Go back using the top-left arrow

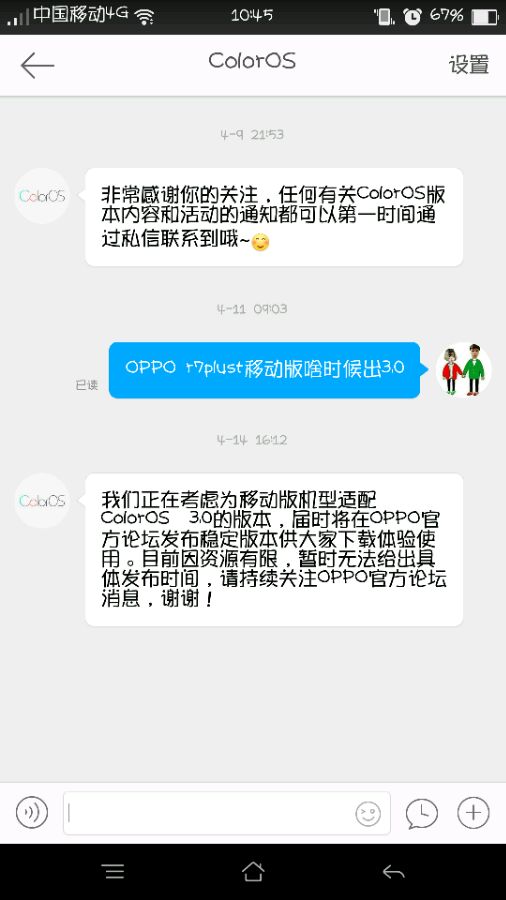coord(37,65)
